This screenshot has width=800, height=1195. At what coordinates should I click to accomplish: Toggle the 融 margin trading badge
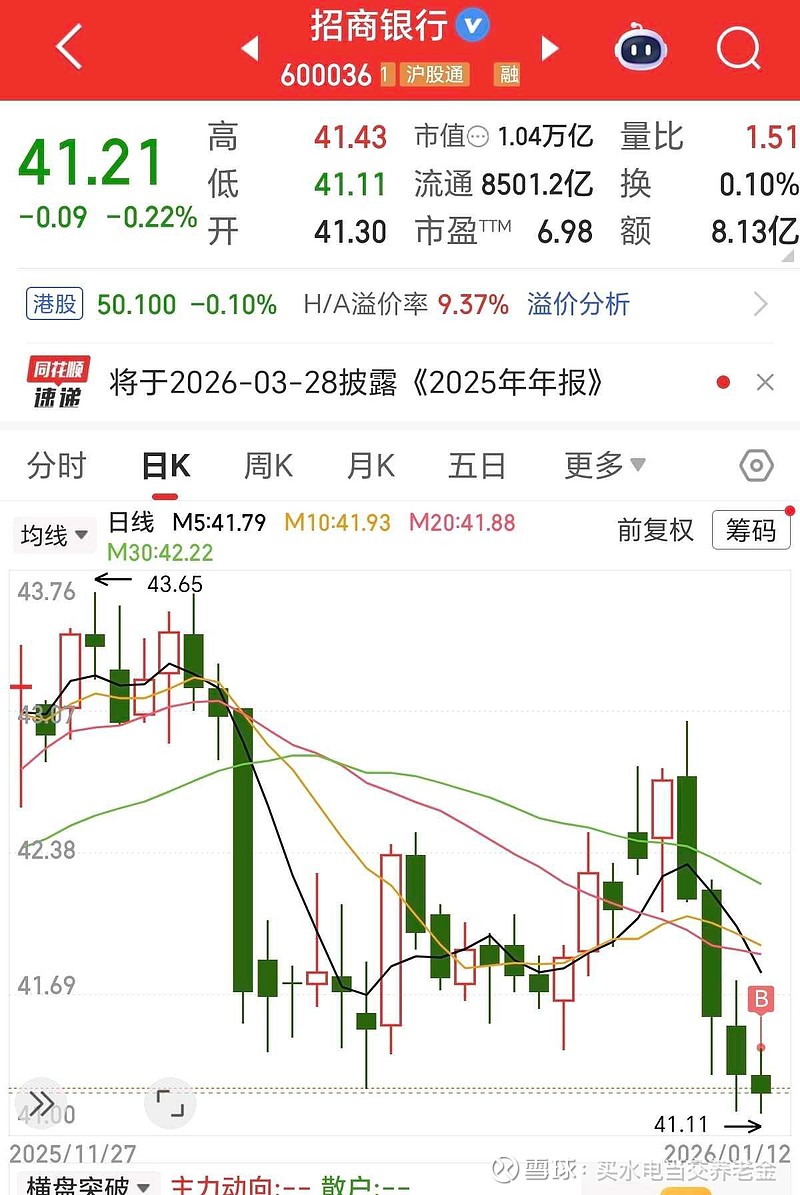[x=506, y=74]
